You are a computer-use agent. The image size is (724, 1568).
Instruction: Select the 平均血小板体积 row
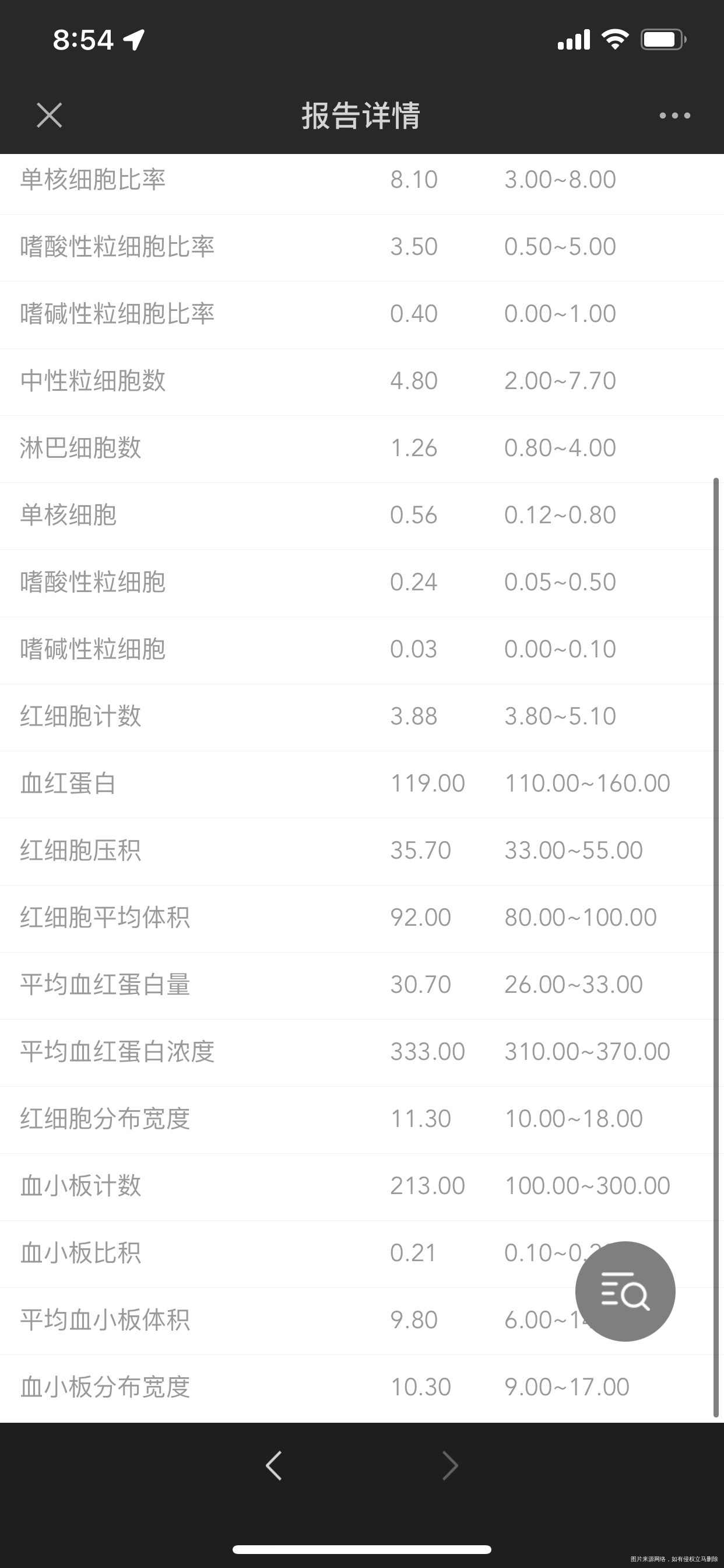pyautogui.click(x=243, y=1318)
